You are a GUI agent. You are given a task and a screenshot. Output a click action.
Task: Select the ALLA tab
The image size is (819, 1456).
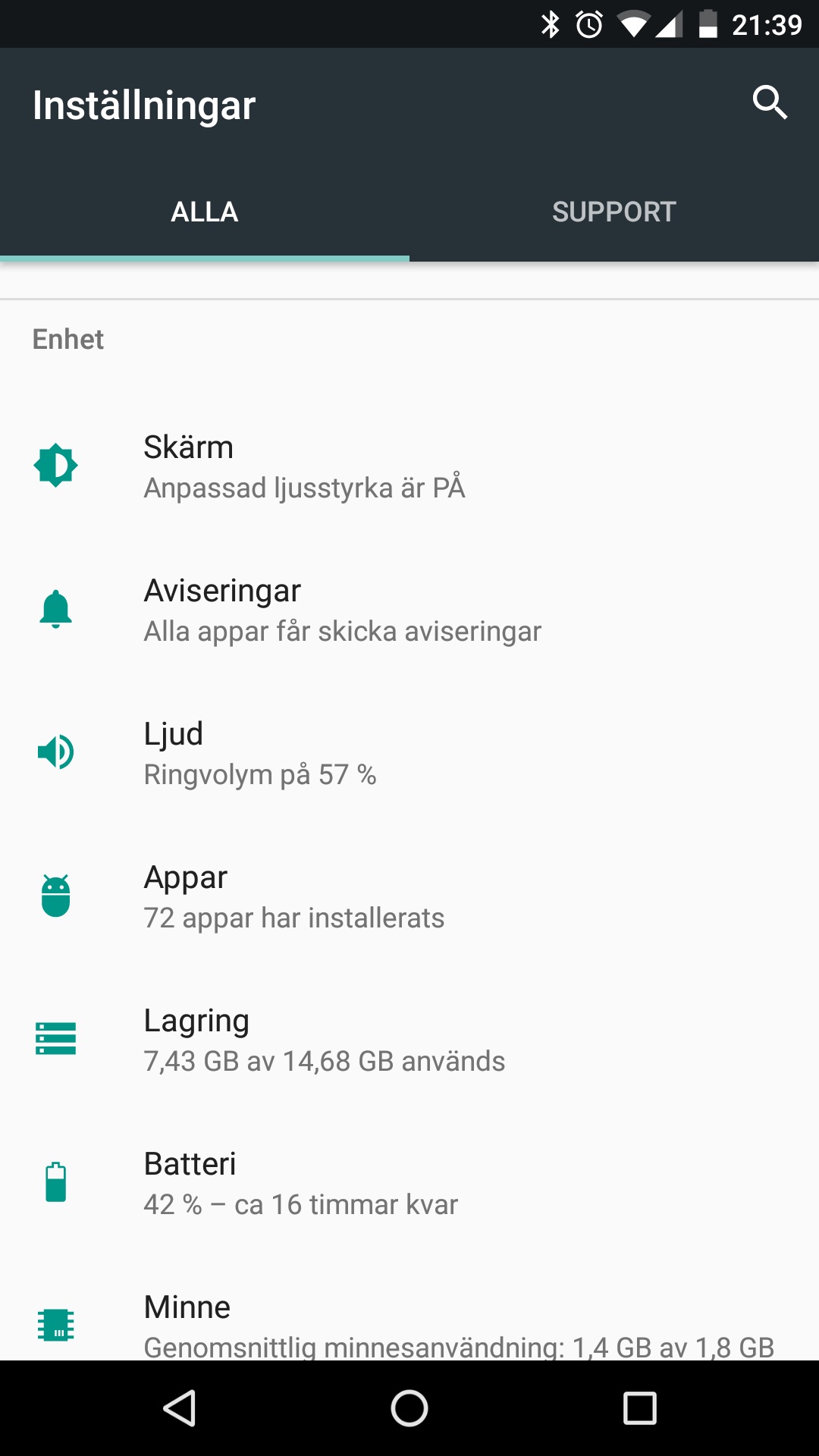coord(205,212)
